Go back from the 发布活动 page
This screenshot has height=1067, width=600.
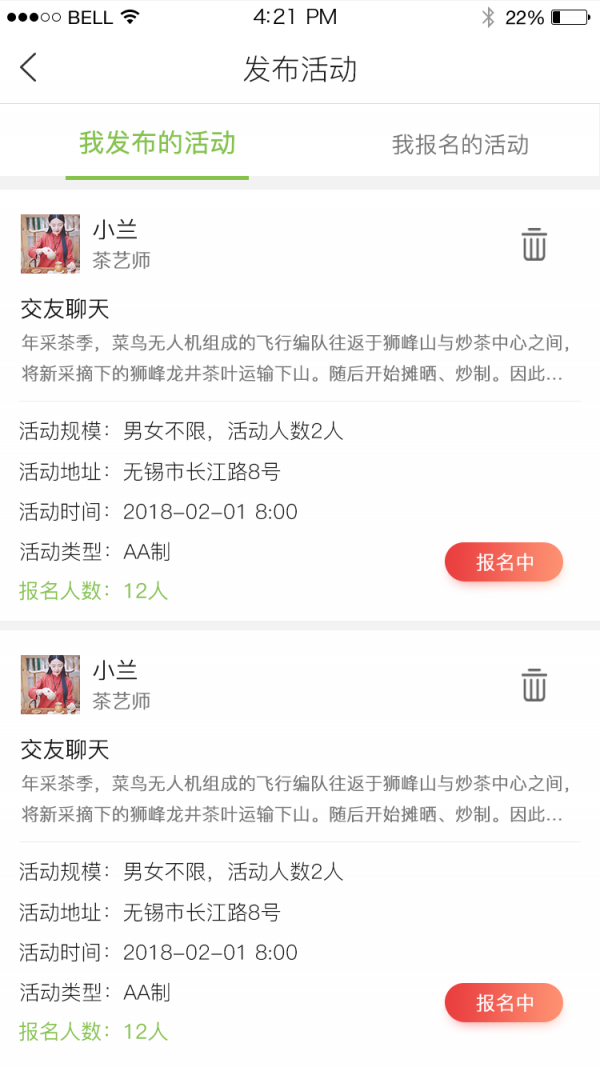(x=28, y=68)
